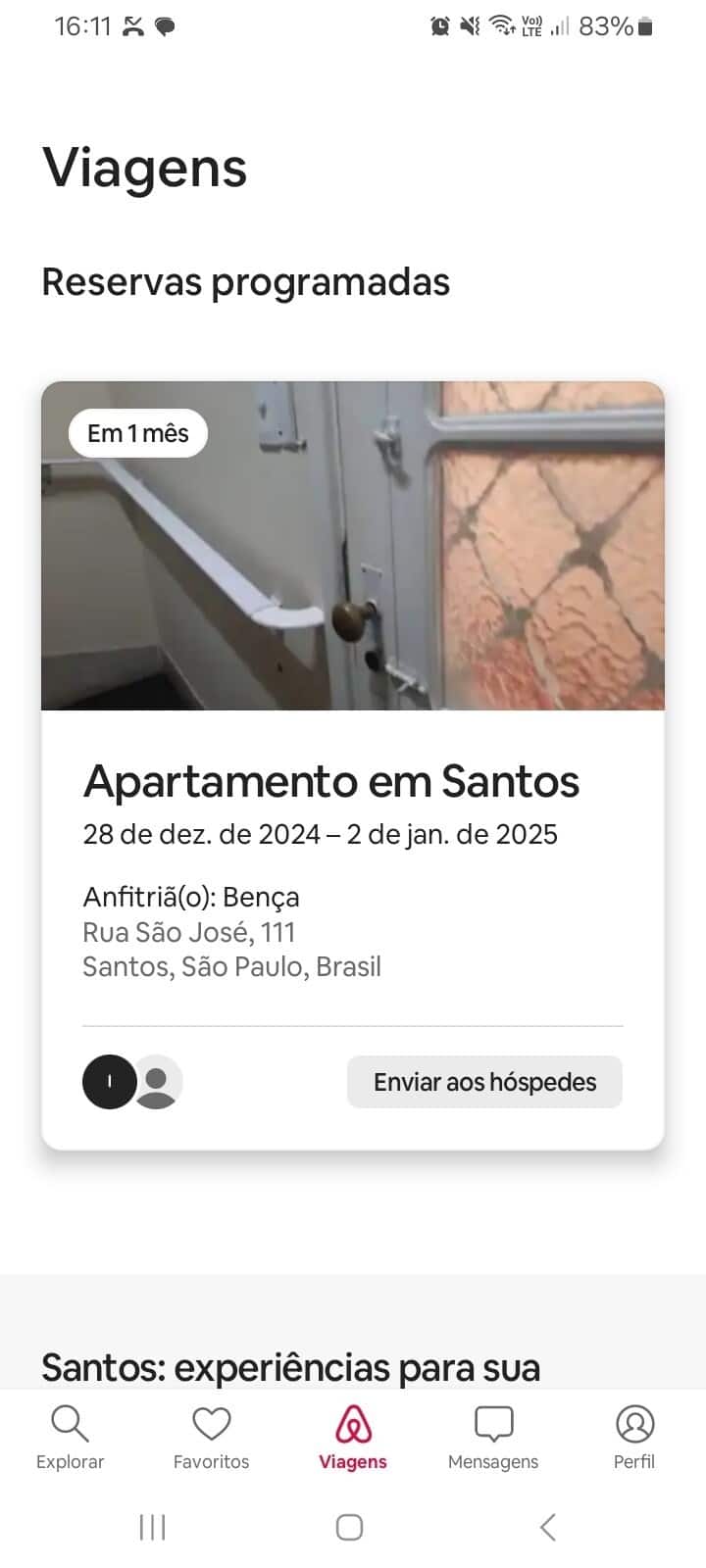Tap the Em 1 mês badge
The width and height of the screenshot is (706, 1568).
[138, 432]
